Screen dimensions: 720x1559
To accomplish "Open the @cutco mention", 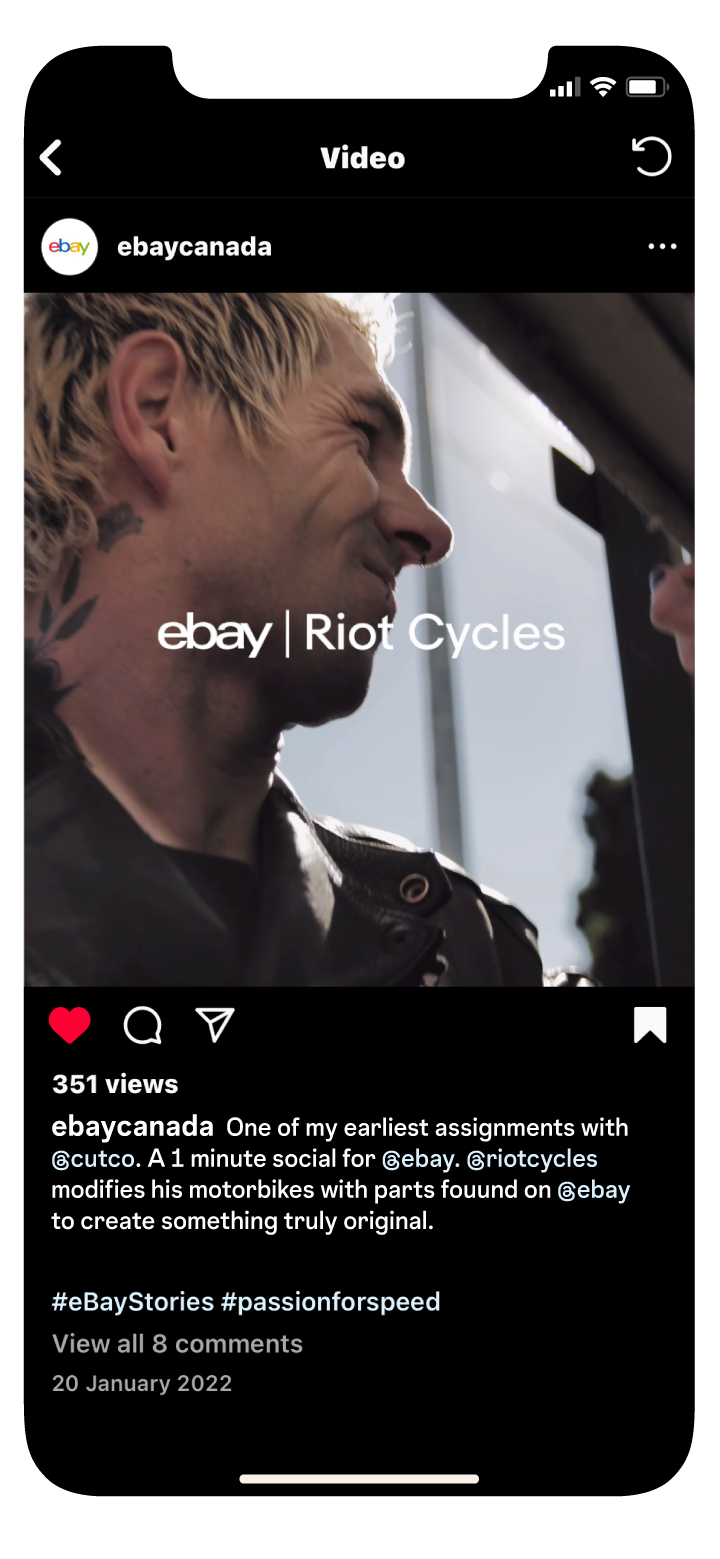I will [93, 1159].
